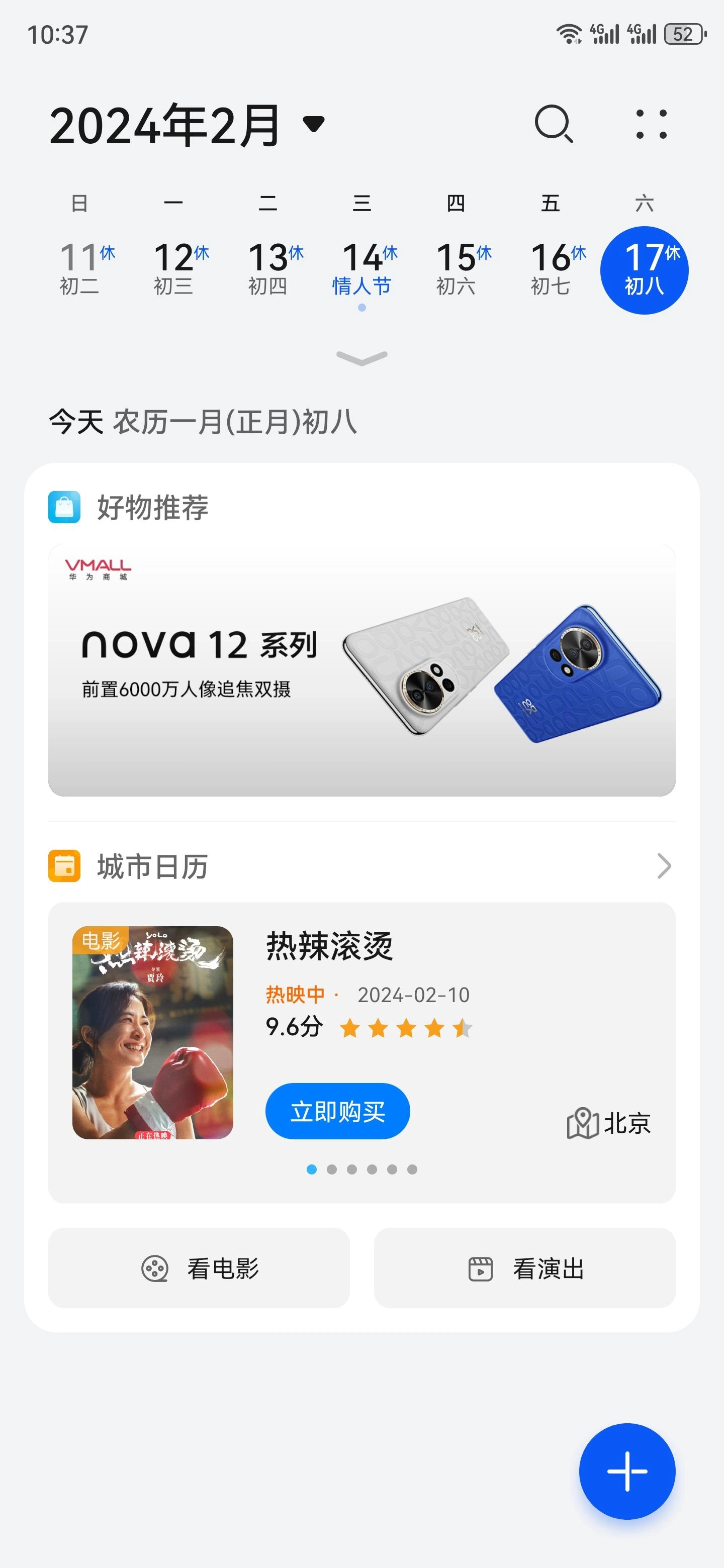724x1568 pixels.
Task: Open the four-dot more options menu
Action: coord(651,124)
